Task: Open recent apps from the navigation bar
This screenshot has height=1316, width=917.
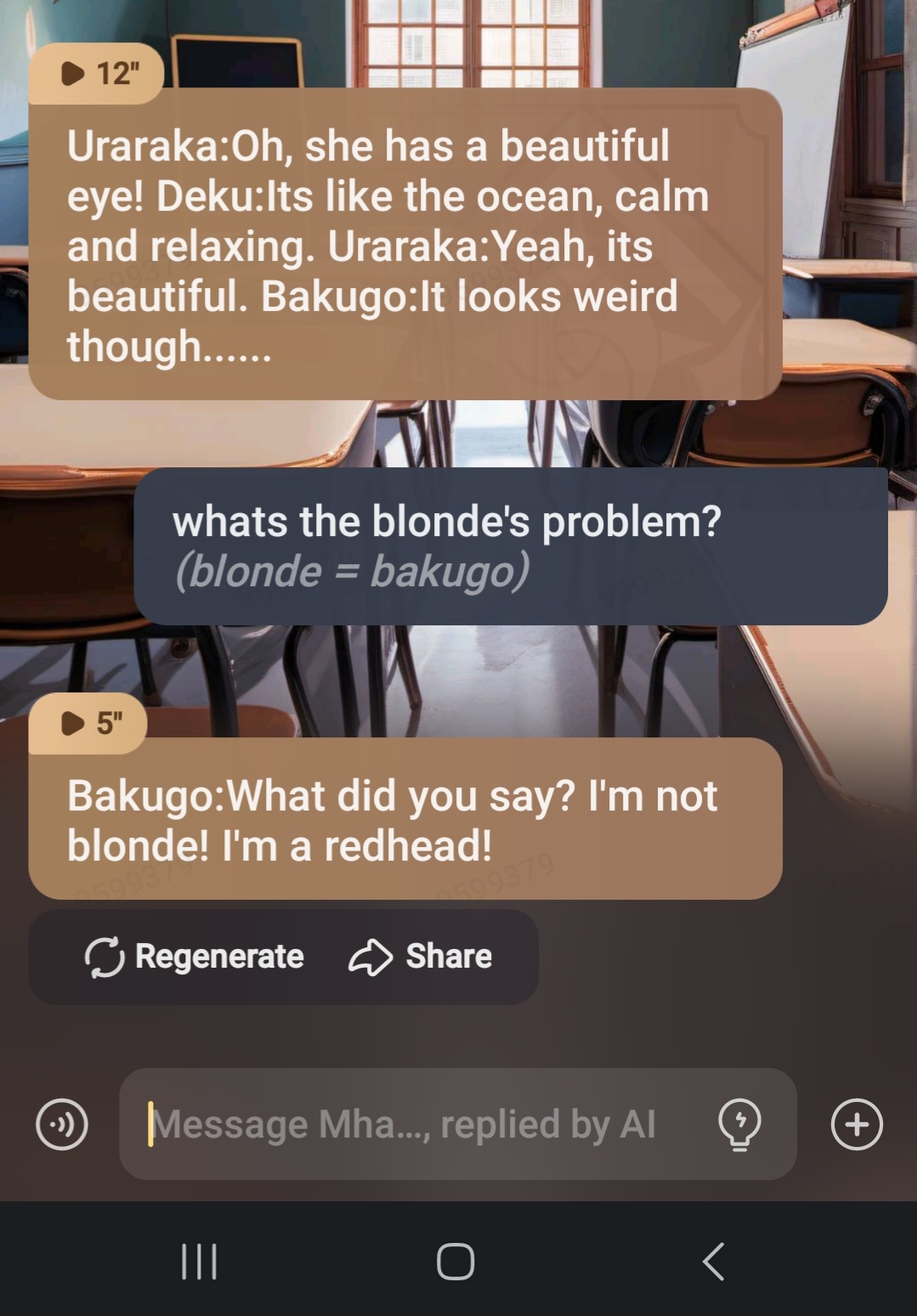Action: [200, 1261]
